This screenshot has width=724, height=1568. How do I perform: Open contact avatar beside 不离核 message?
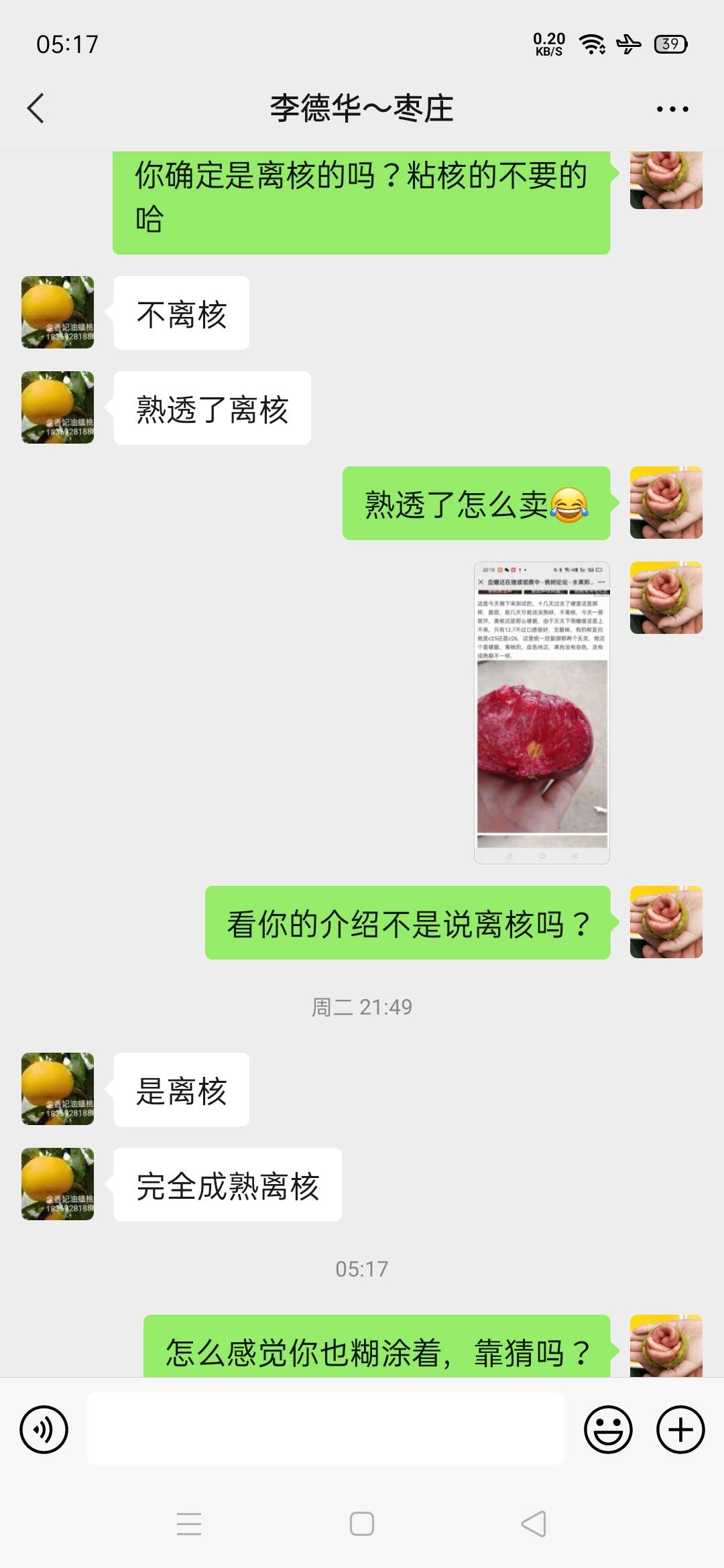click(x=58, y=312)
